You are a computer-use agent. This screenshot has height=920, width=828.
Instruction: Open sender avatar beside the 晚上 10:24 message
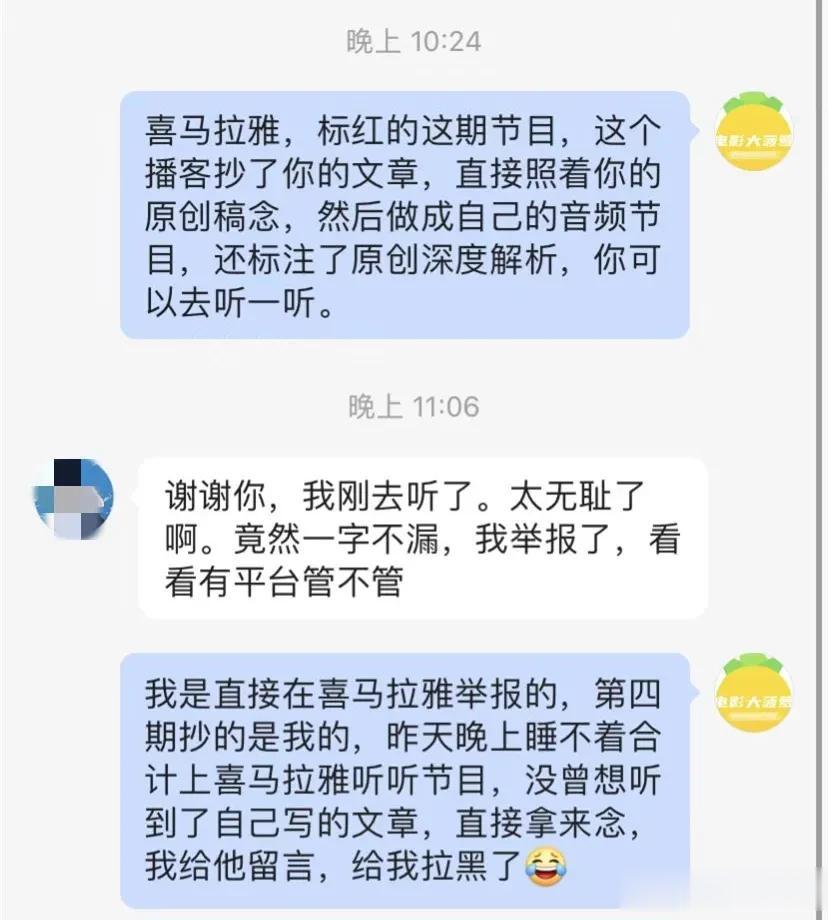(754, 131)
